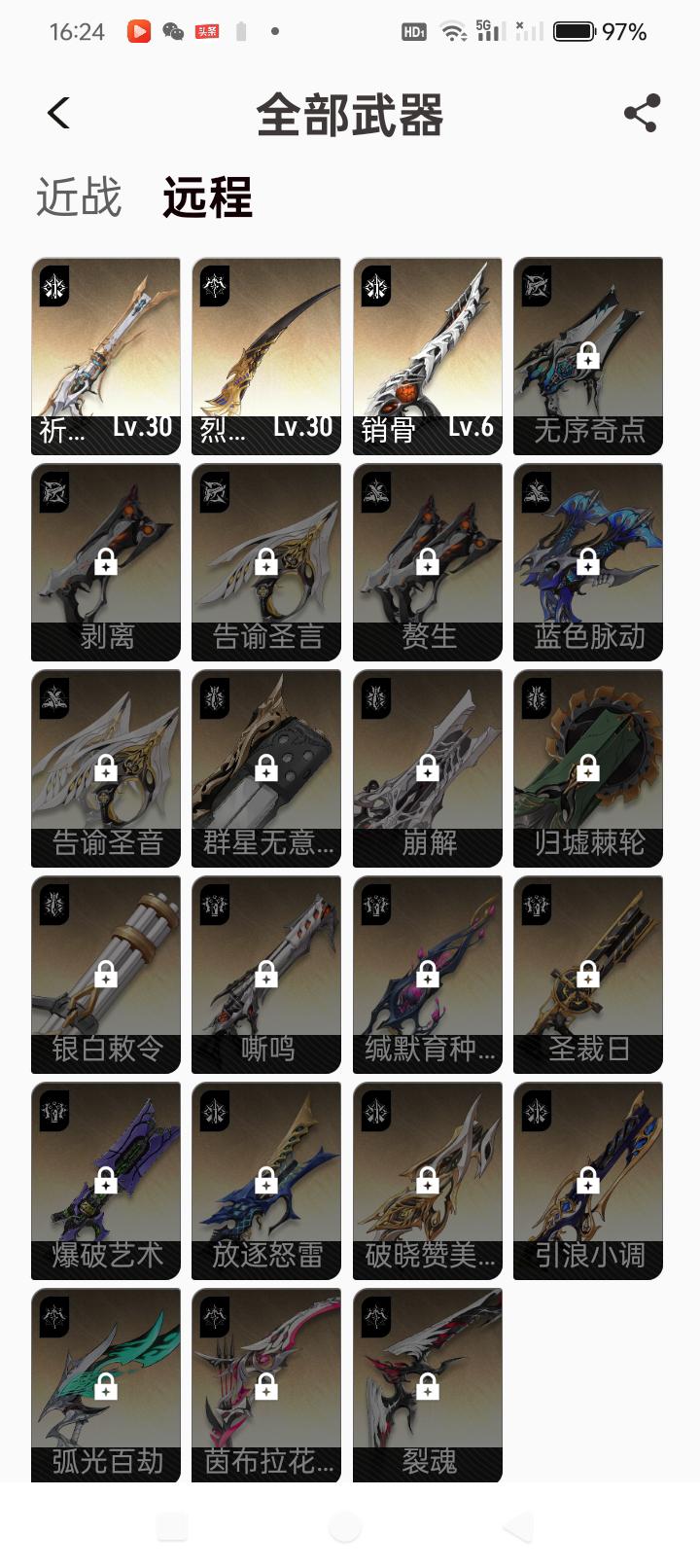Viewport: 700px width, 1568px height.
Task: View the locked 无序奇点 weapon
Action: click(x=588, y=356)
